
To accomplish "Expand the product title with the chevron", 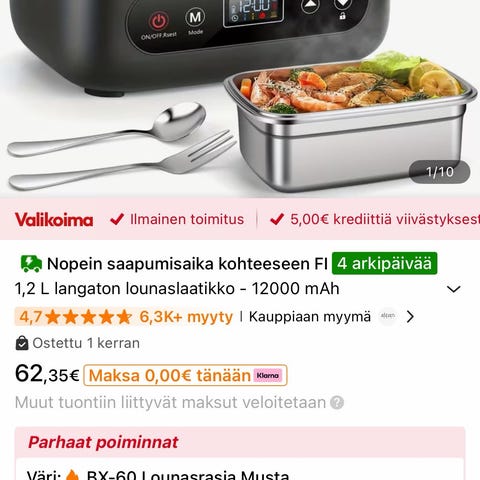I will pyautogui.click(x=453, y=289).
